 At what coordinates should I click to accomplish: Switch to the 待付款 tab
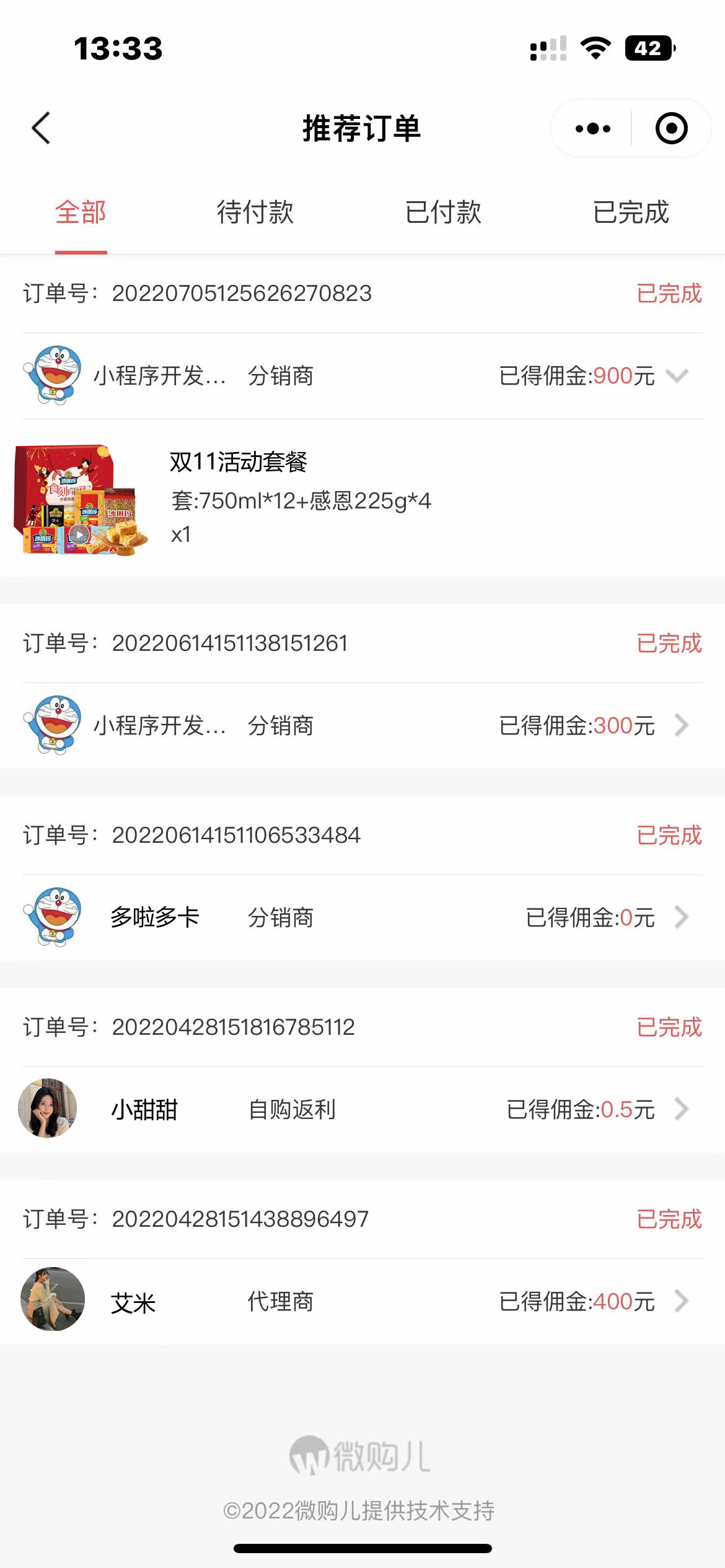coord(255,212)
